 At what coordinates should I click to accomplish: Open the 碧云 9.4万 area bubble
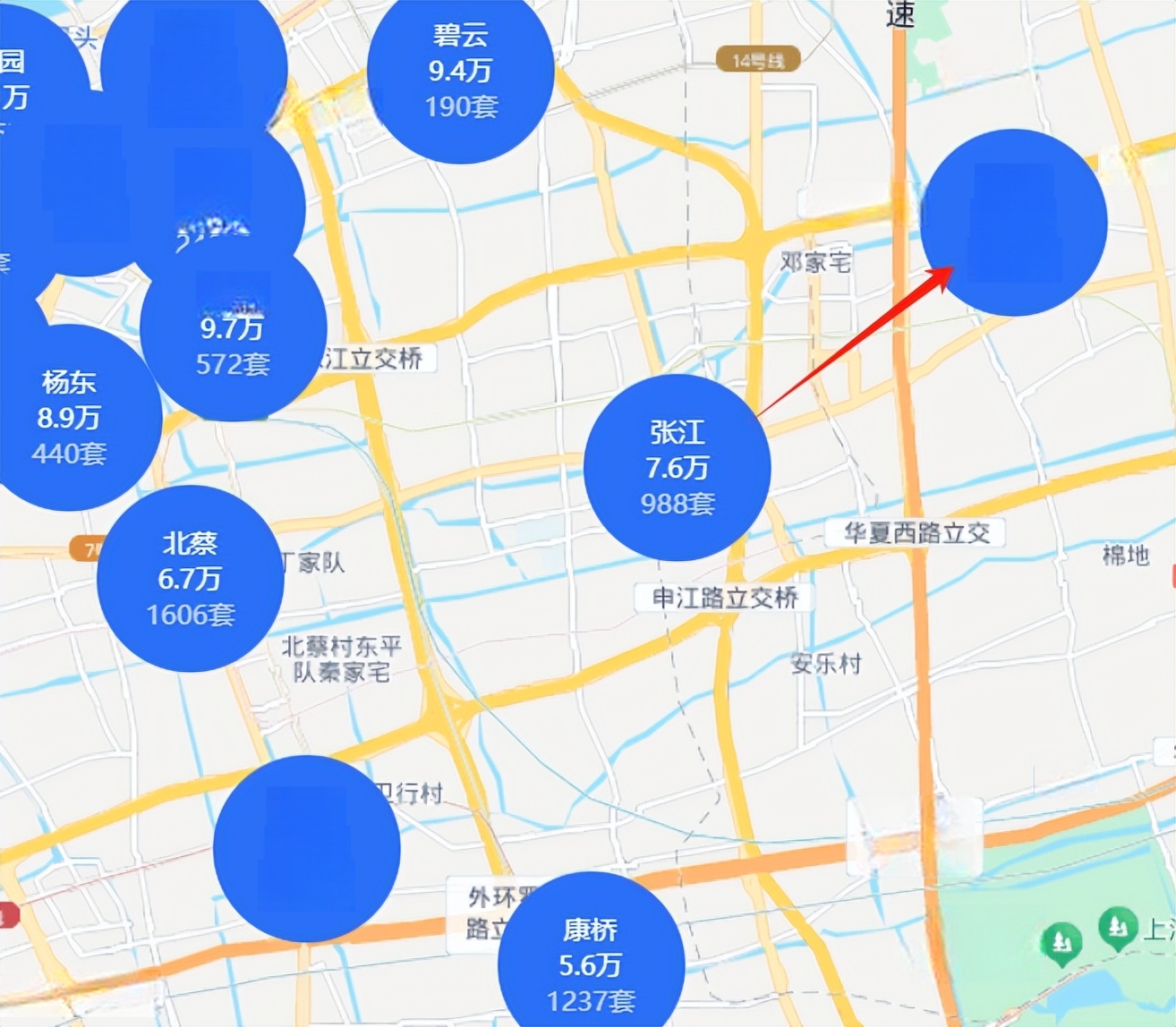(460, 72)
